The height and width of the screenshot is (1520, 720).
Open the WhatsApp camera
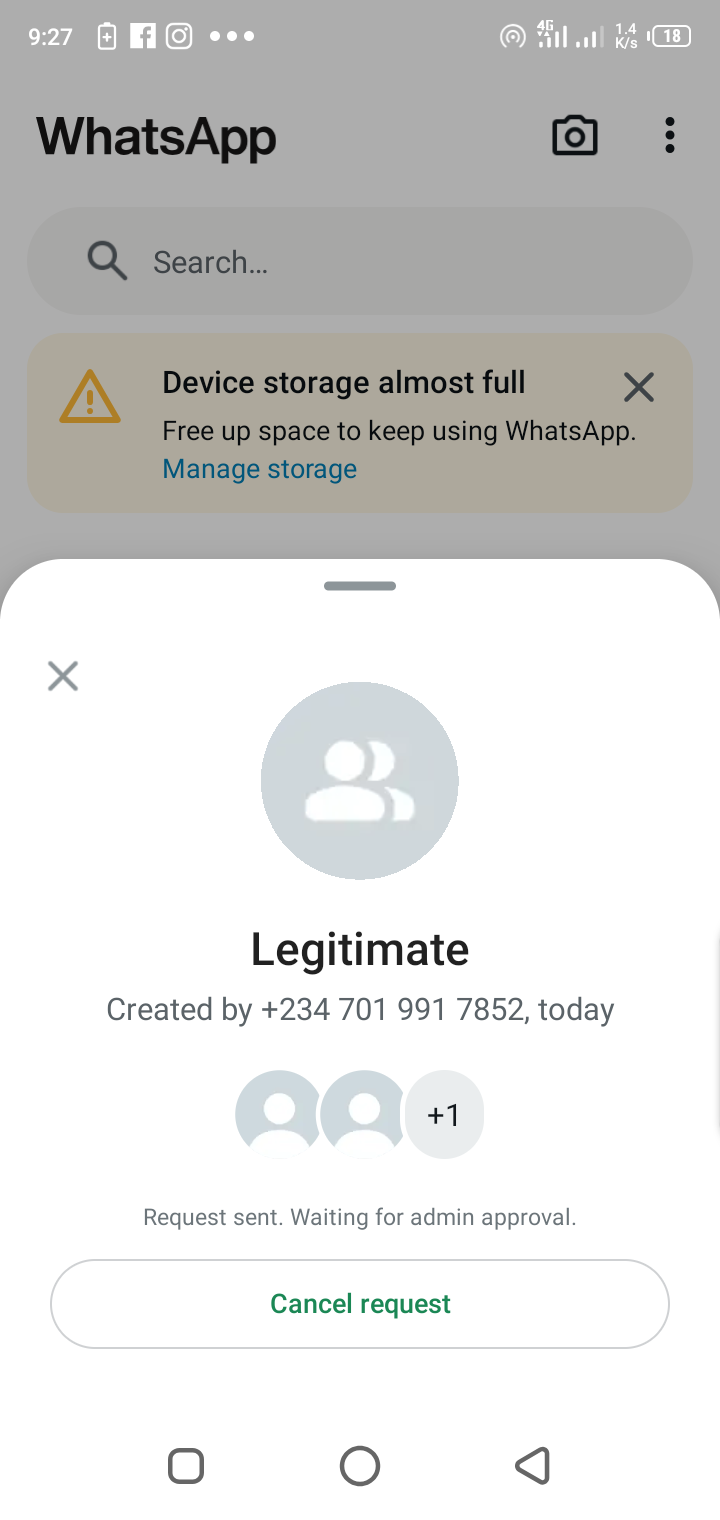click(575, 136)
